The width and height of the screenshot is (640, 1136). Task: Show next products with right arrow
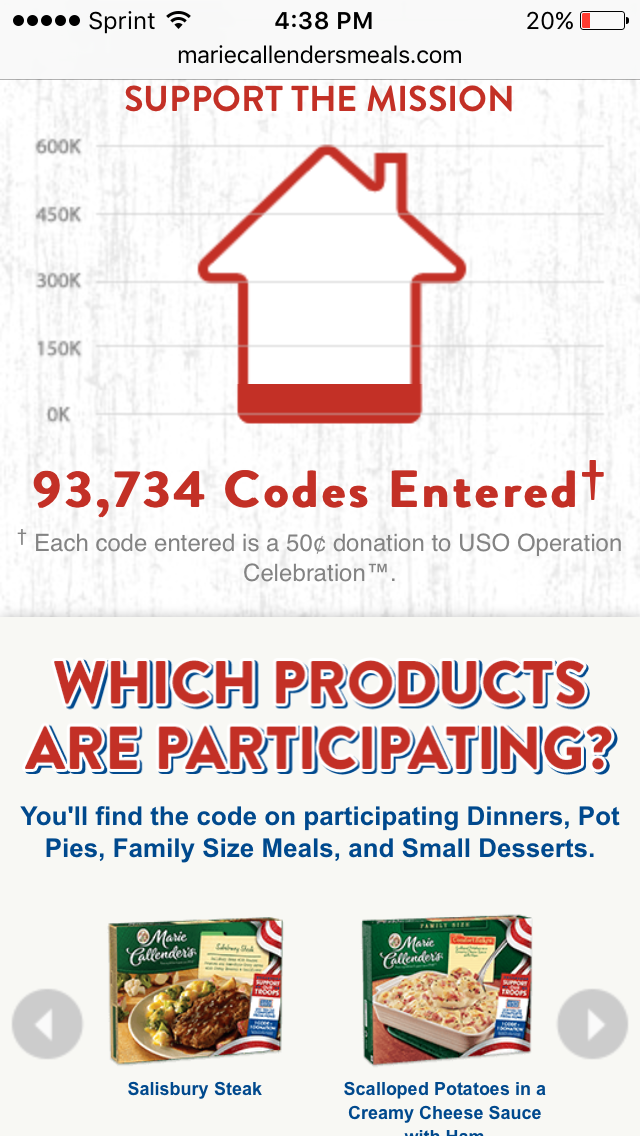[x=592, y=1024]
